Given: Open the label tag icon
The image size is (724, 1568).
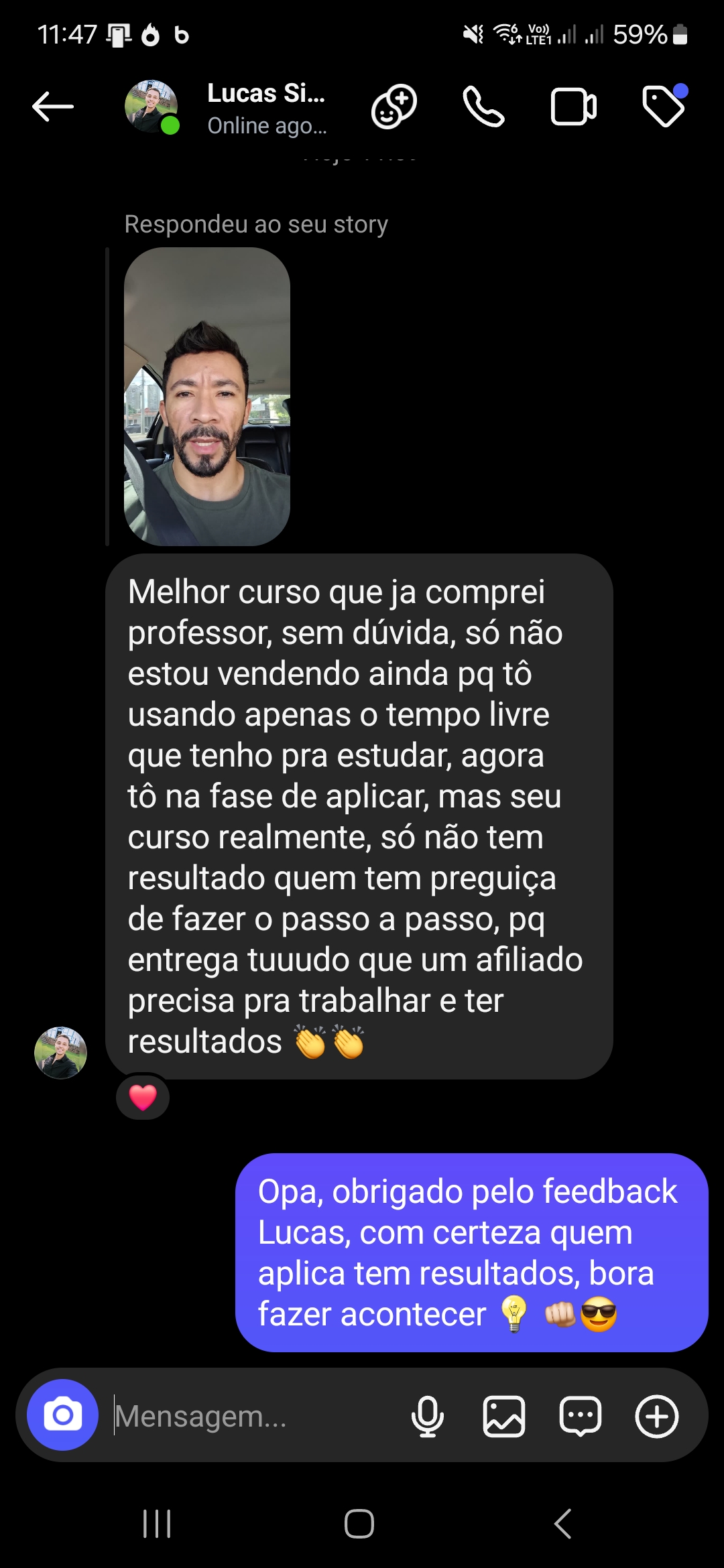Looking at the screenshot, I should 664,106.
